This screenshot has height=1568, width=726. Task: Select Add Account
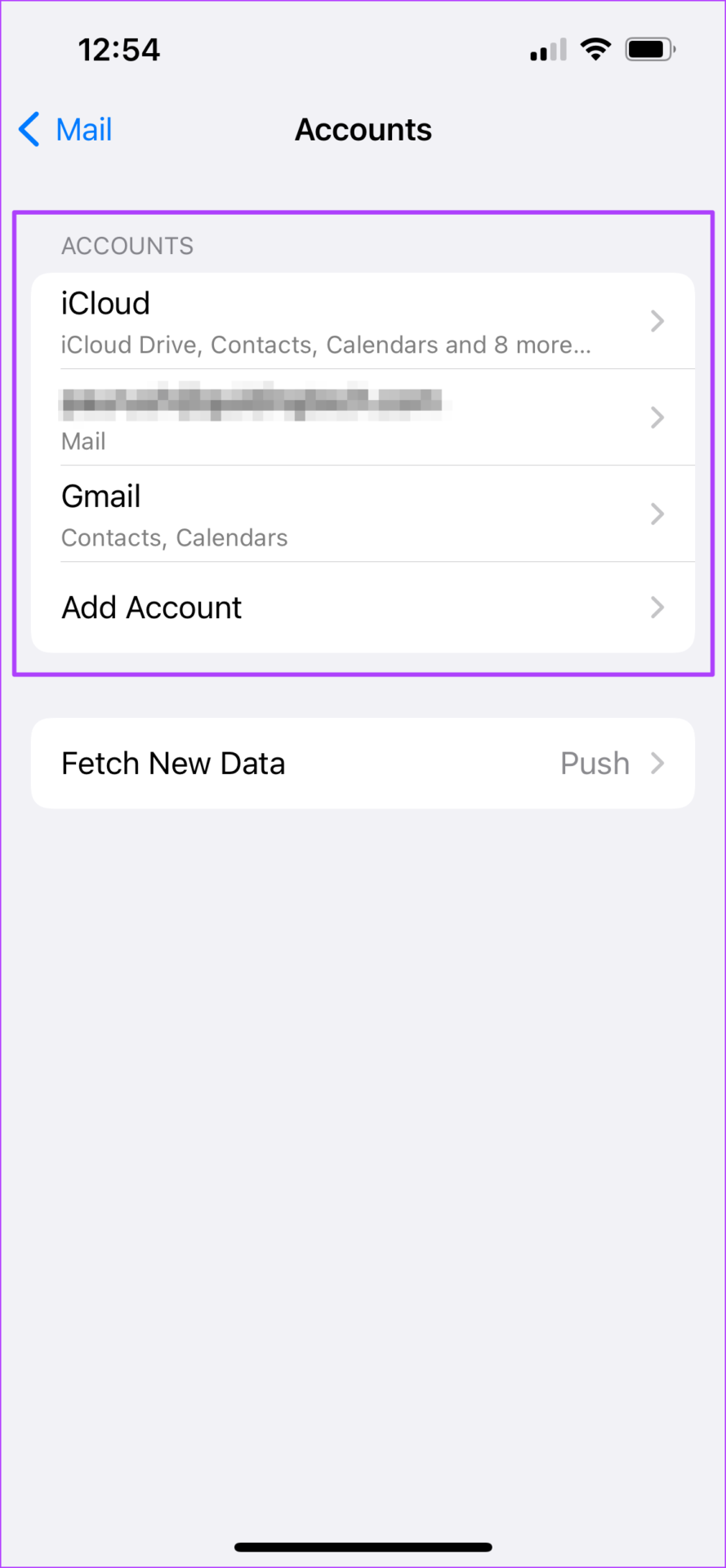[x=363, y=608]
